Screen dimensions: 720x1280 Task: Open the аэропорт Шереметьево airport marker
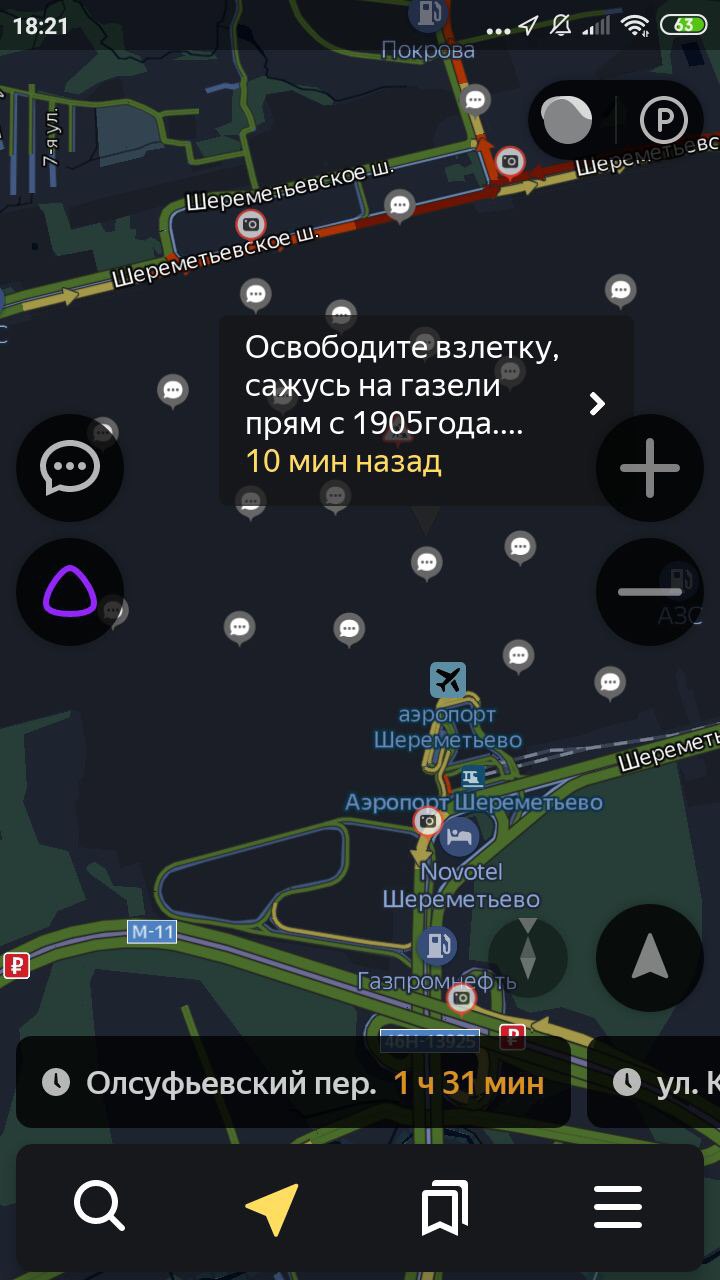448,681
